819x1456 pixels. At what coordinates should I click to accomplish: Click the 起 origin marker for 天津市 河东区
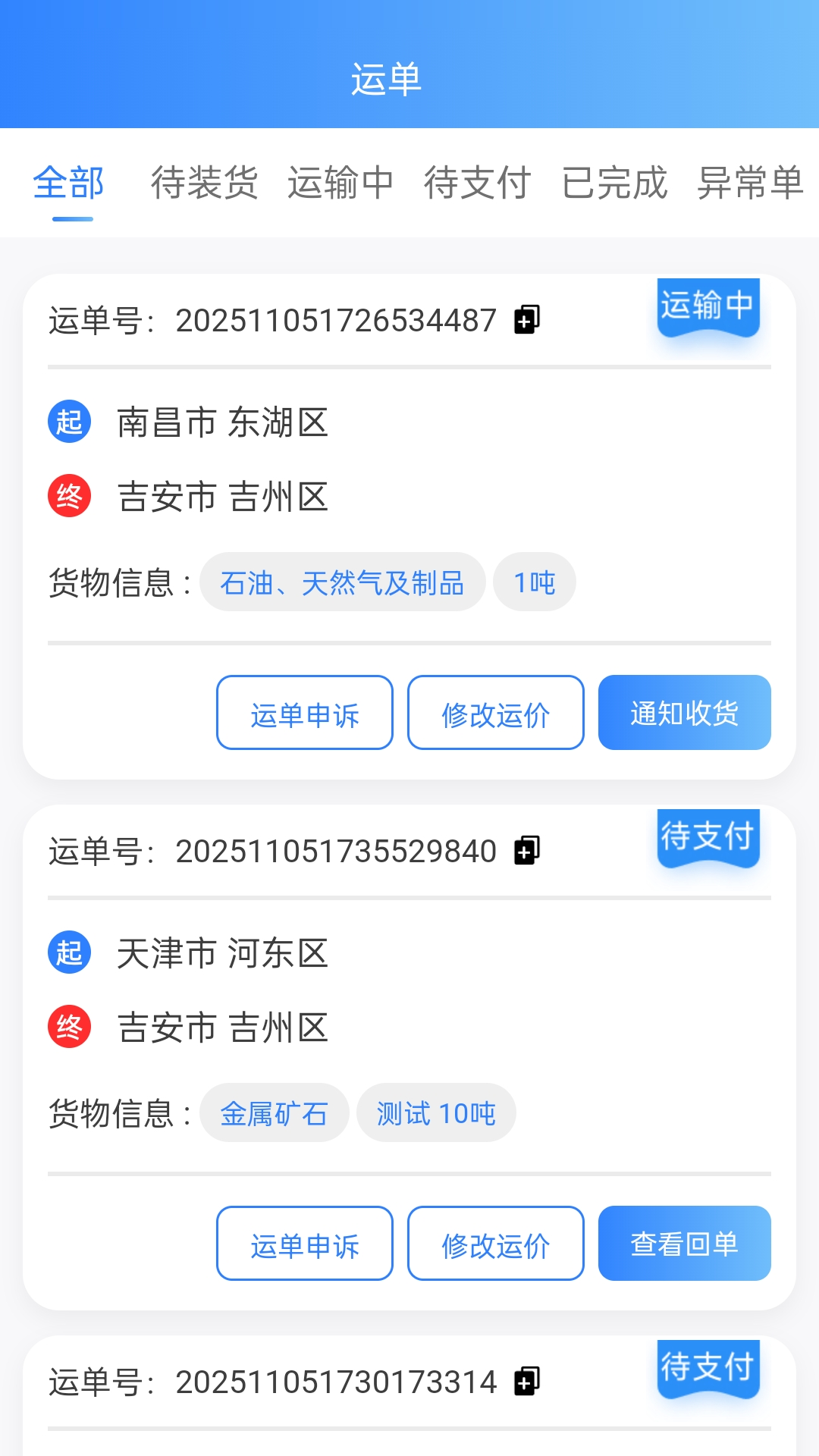coord(69,953)
